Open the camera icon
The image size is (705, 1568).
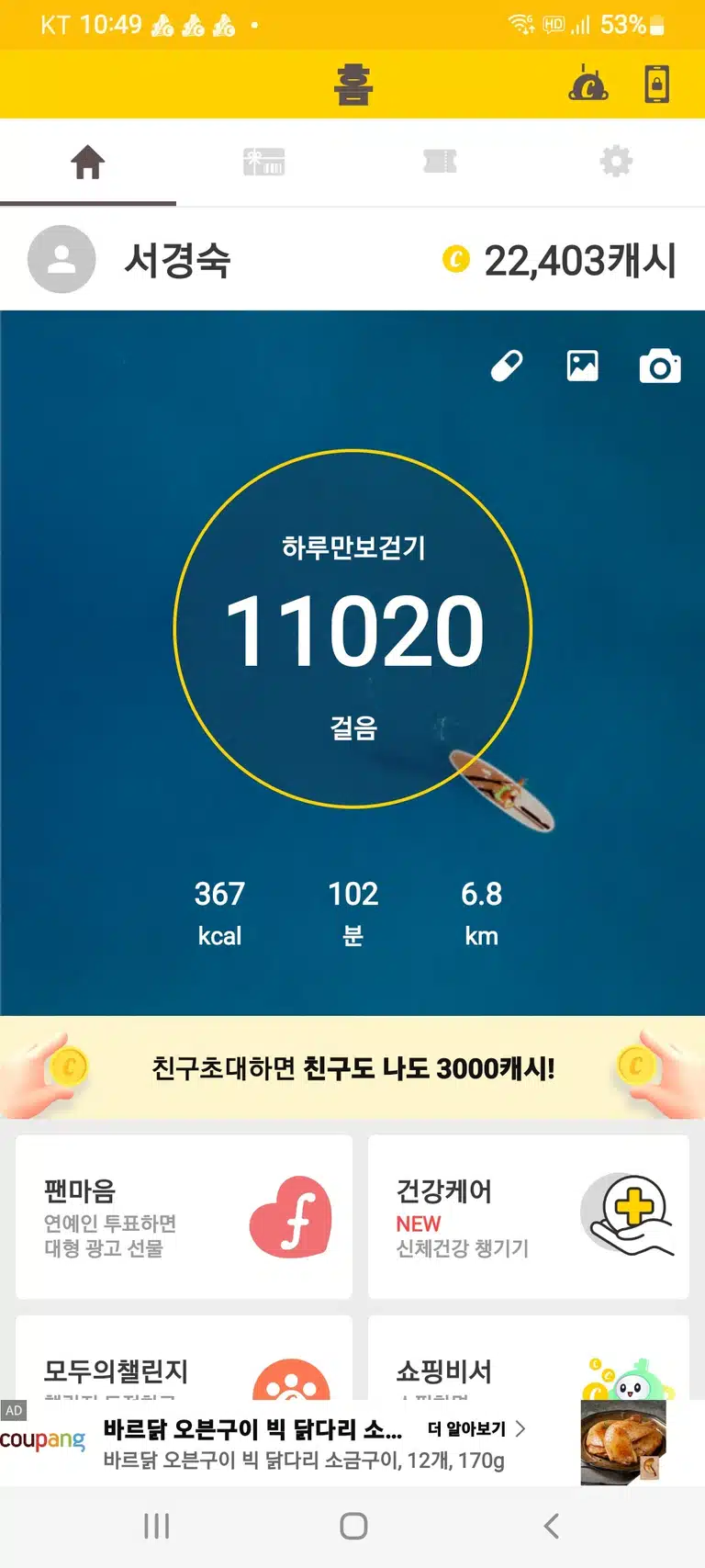tap(660, 366)
